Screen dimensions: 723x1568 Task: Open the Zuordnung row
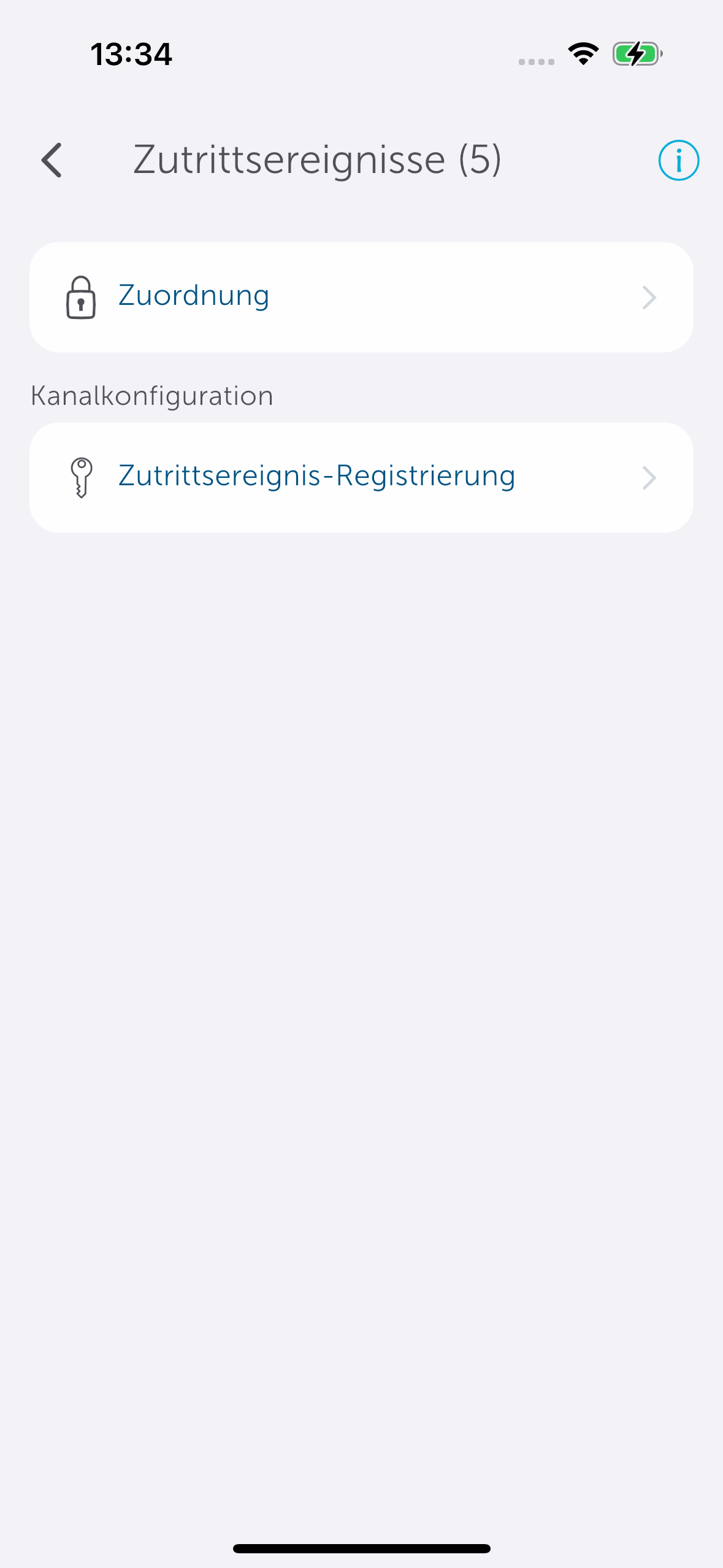click(x=361, y=297)
